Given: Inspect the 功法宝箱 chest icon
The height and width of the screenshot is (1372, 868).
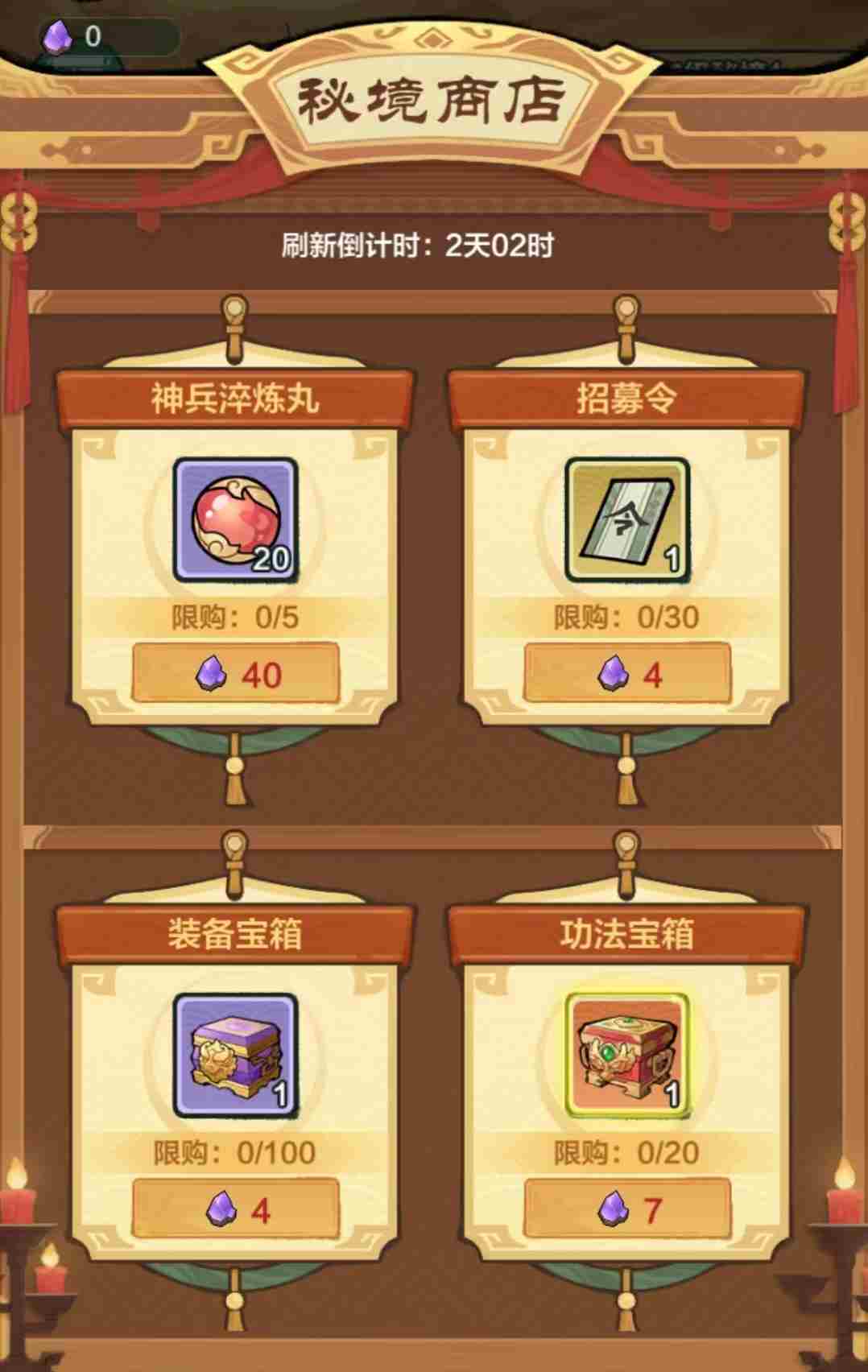Looking at the screenshot, I should click(x=627, y=1056).
